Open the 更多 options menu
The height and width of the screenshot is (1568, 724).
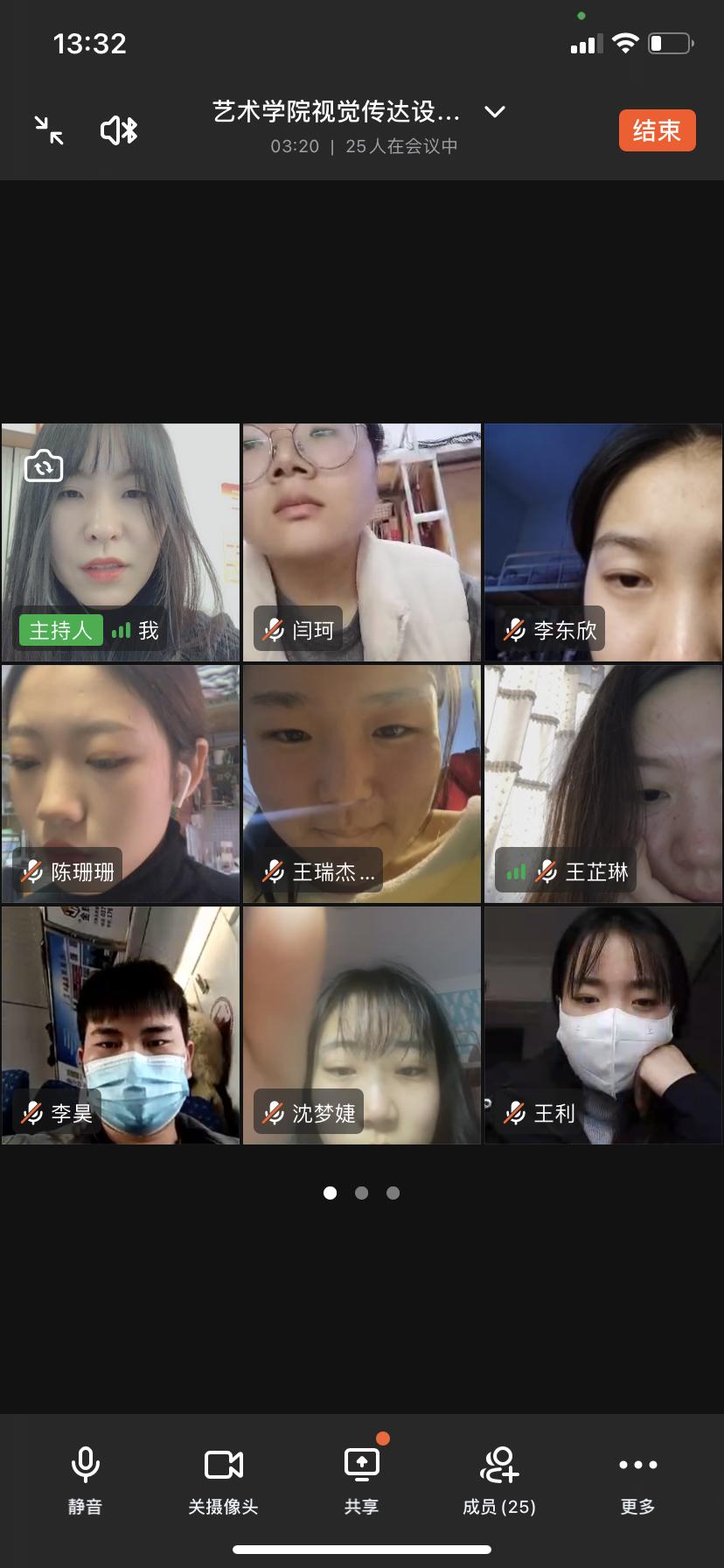pyautogui.click(x=637, y=1480)
